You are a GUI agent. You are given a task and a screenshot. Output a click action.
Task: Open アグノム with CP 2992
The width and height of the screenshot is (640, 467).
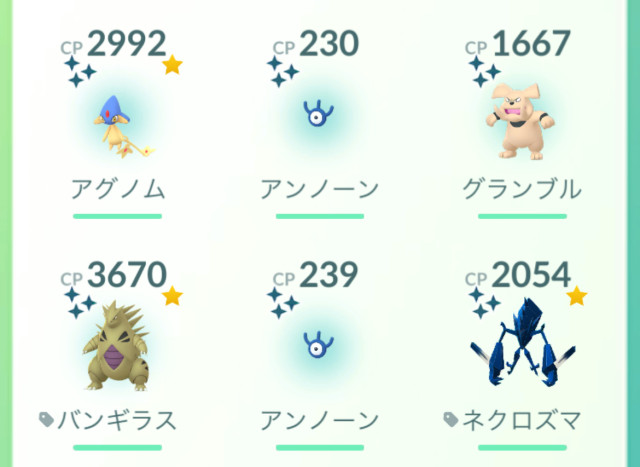click(x=118, y=123)
